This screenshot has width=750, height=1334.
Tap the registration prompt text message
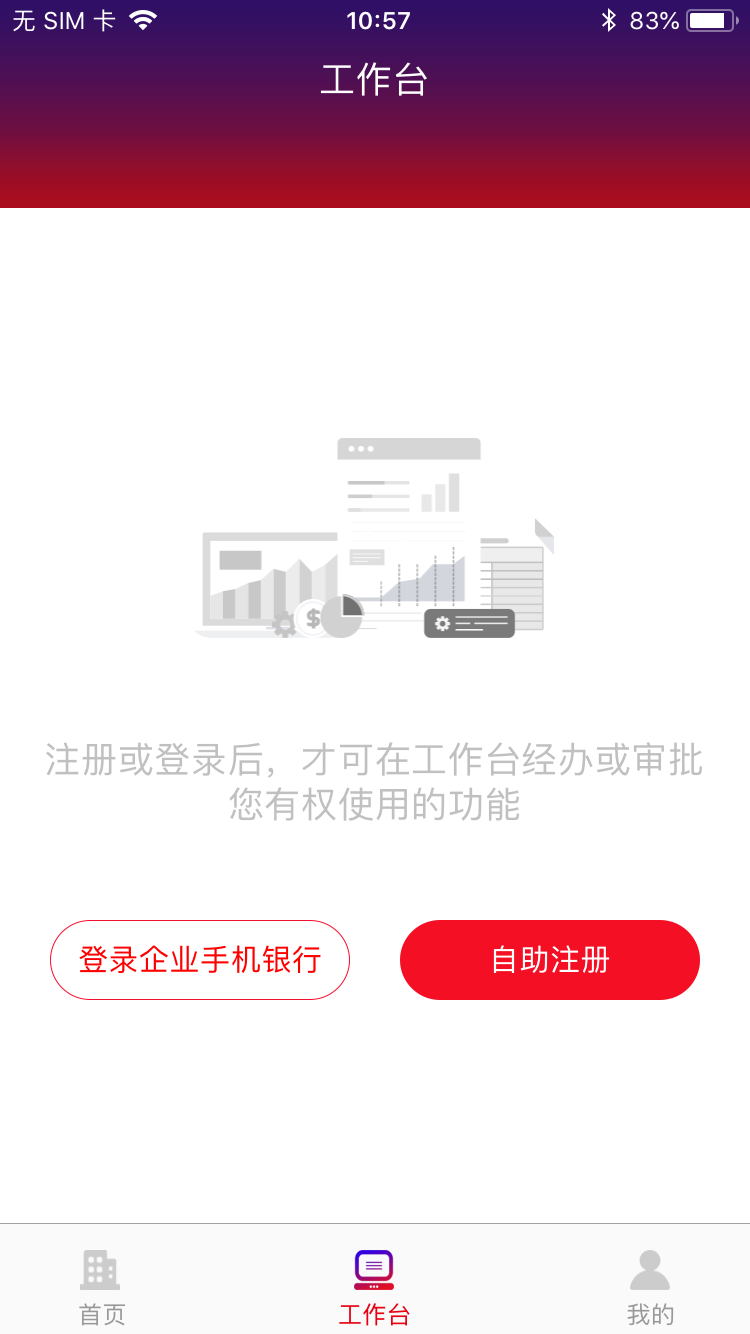coord(374,784)
